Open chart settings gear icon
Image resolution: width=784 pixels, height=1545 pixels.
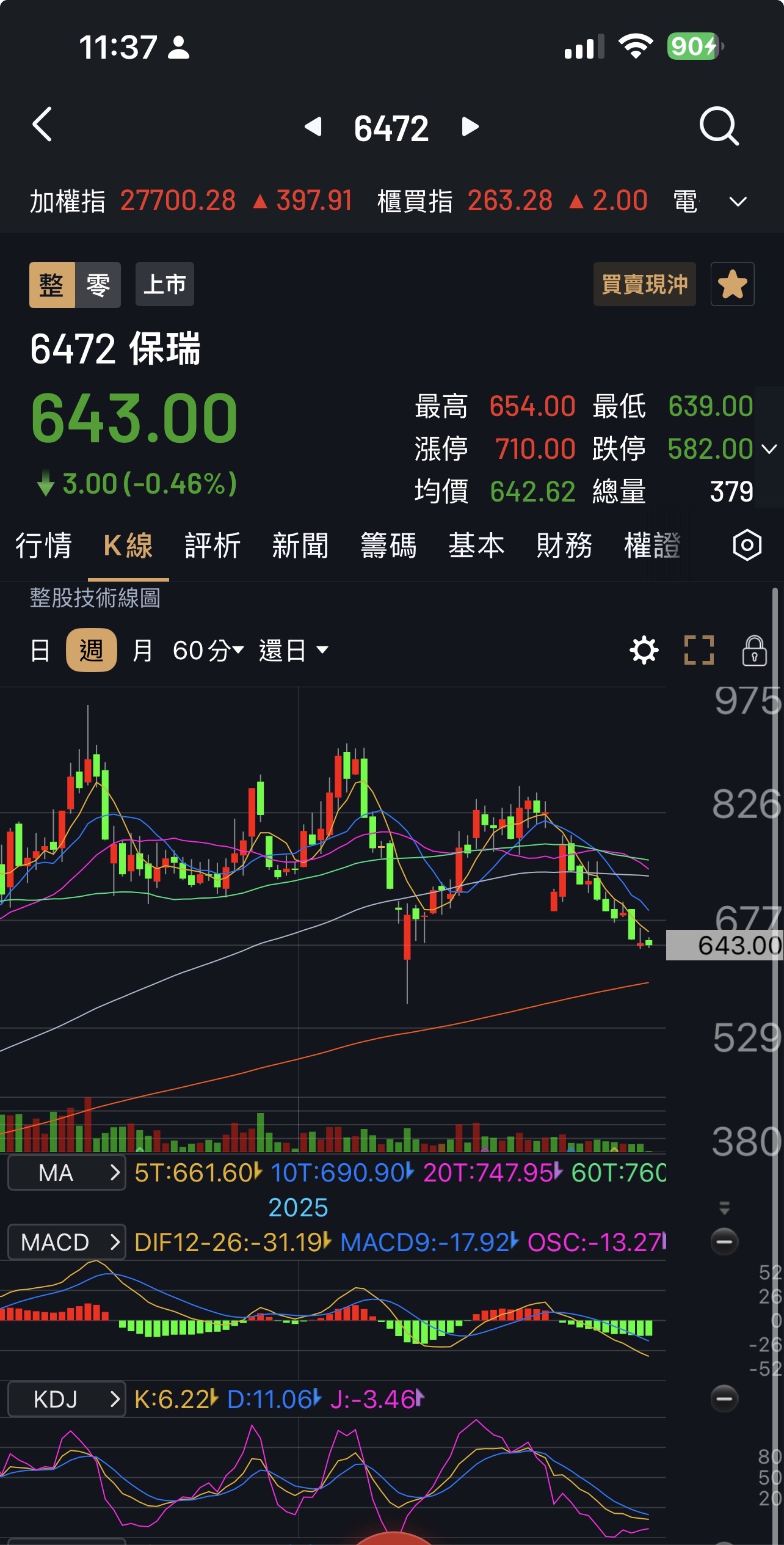[x=644, y=650]
